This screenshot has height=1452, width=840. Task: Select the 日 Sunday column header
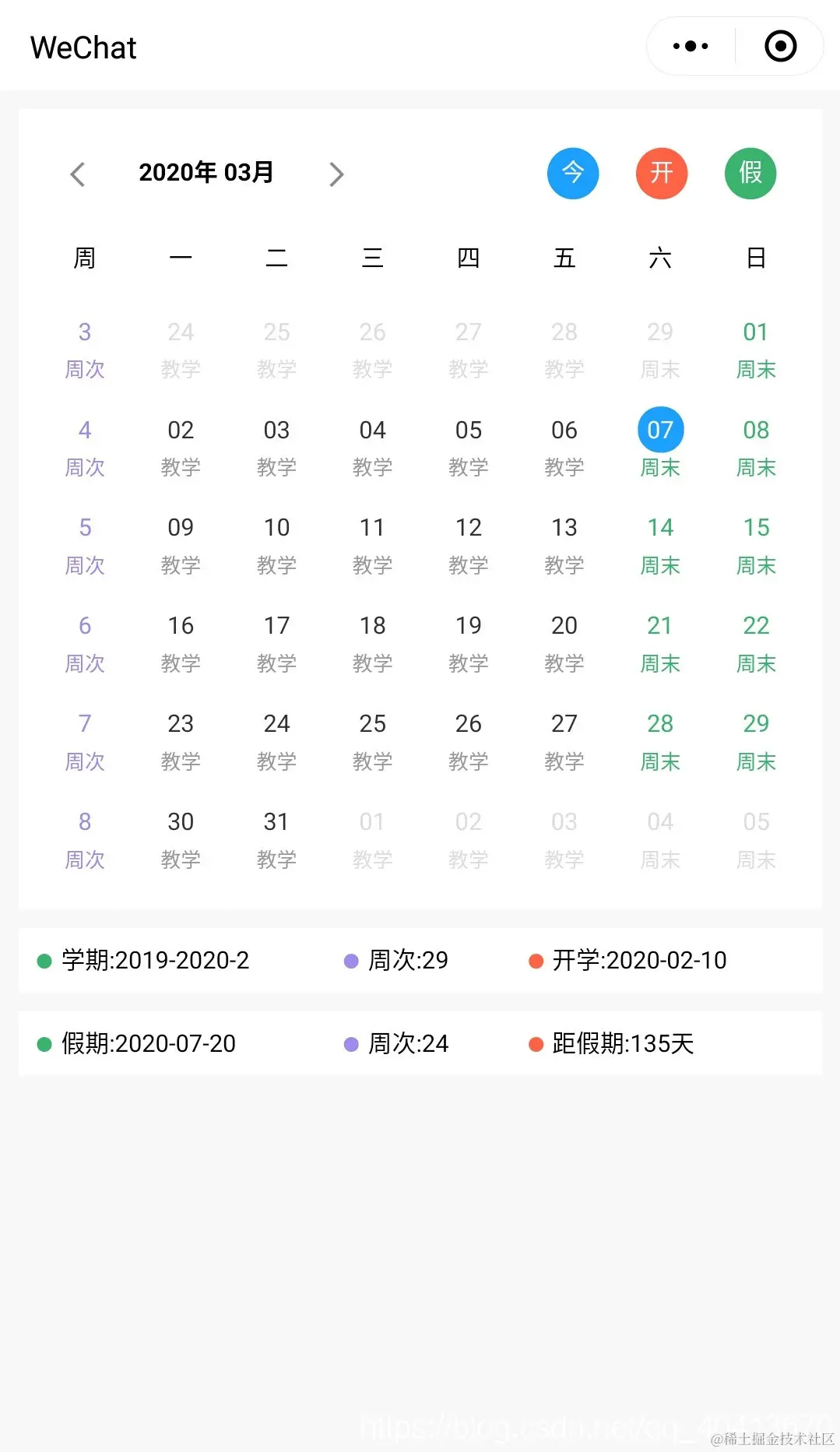point(754,257)
